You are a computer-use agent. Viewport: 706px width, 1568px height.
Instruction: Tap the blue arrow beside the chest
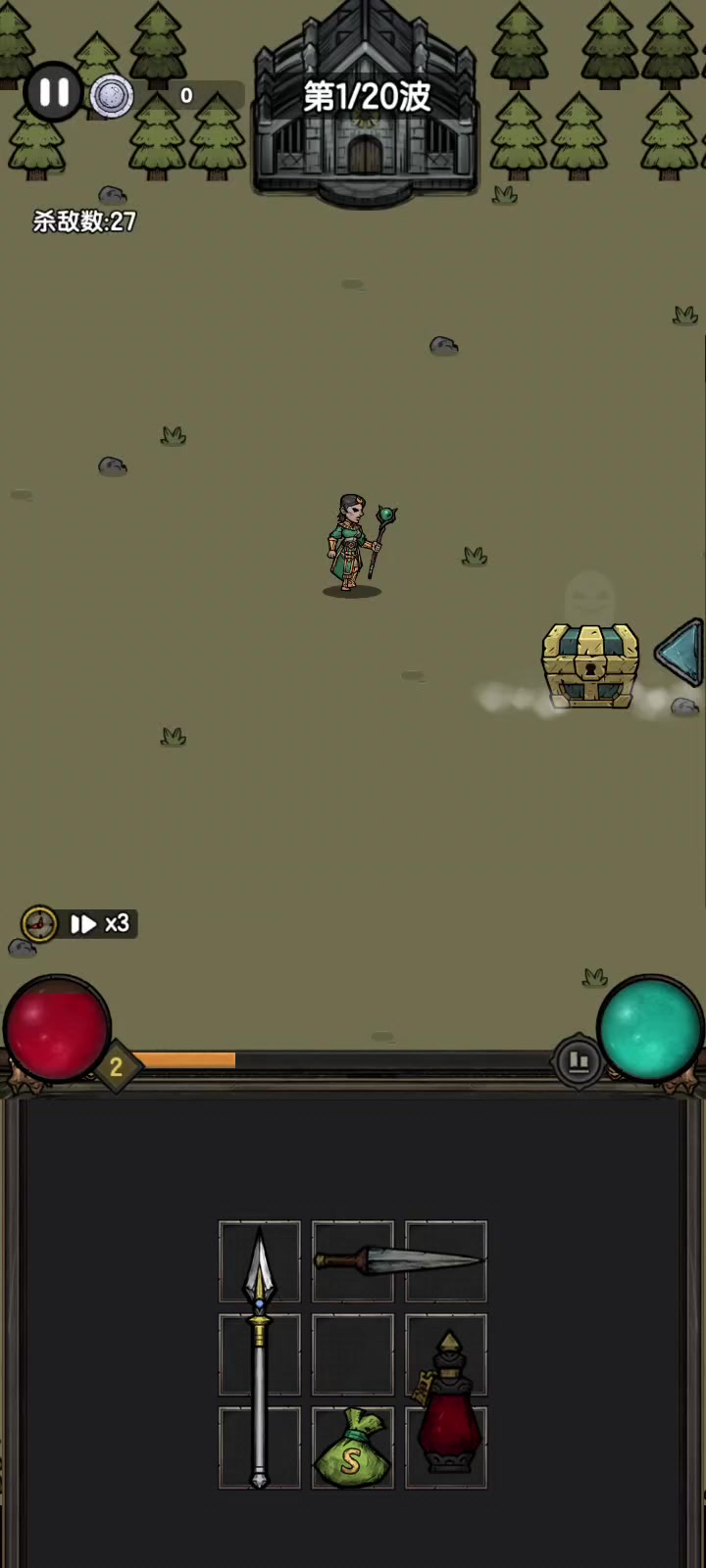point(679,652)
